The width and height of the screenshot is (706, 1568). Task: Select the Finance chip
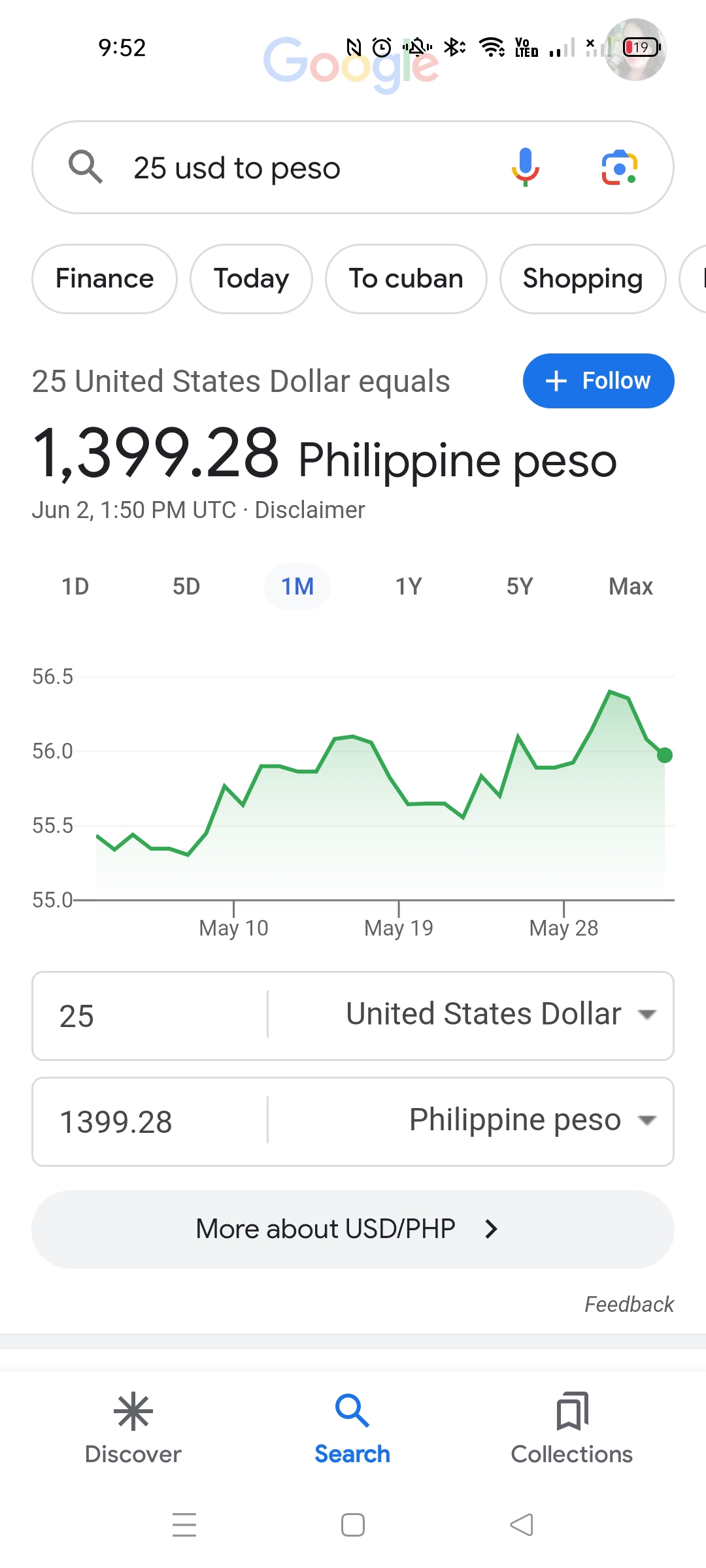coord(105,279)
